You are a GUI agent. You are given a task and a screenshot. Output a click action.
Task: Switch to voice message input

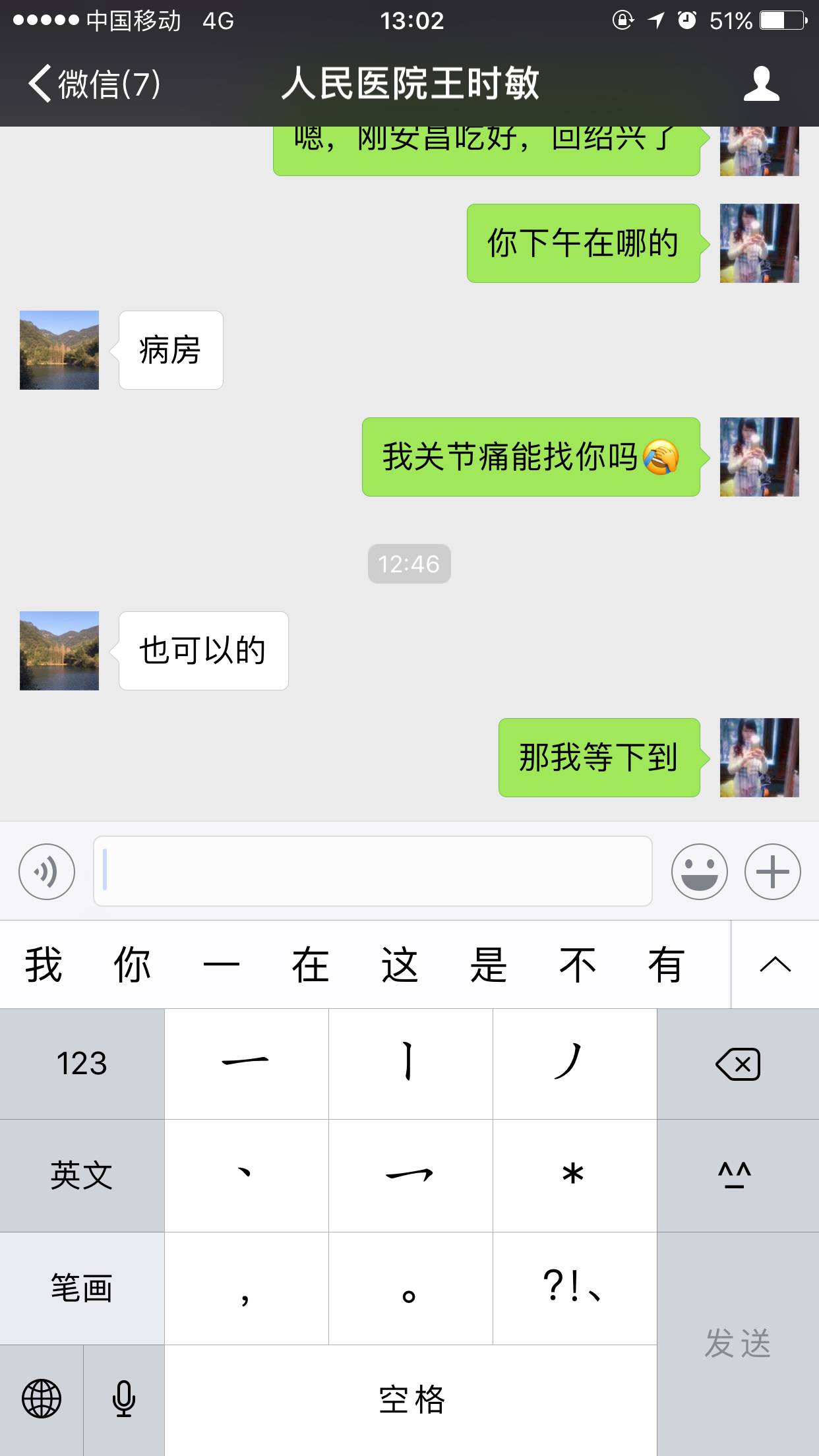[47, 871]
